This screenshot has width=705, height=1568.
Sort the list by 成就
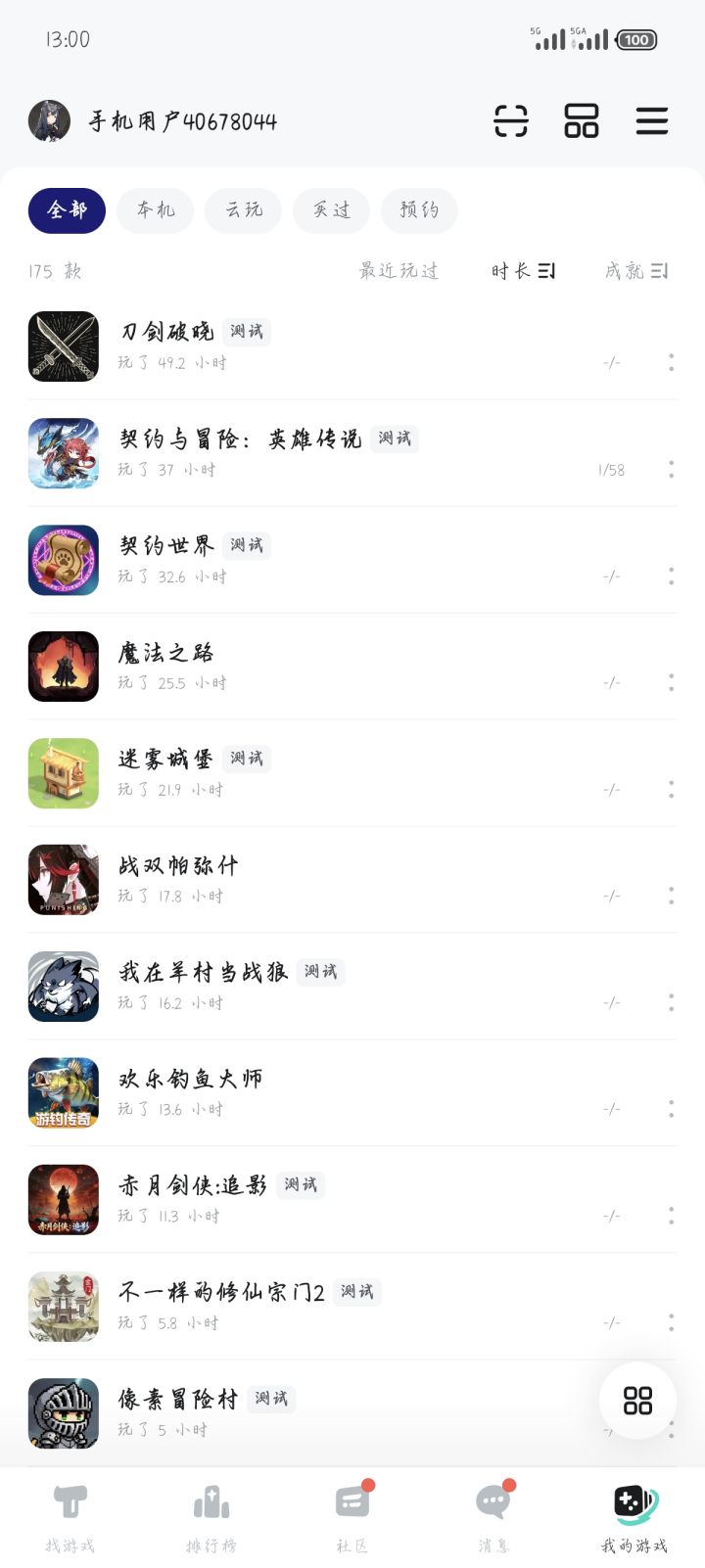[x=635, y=271]
